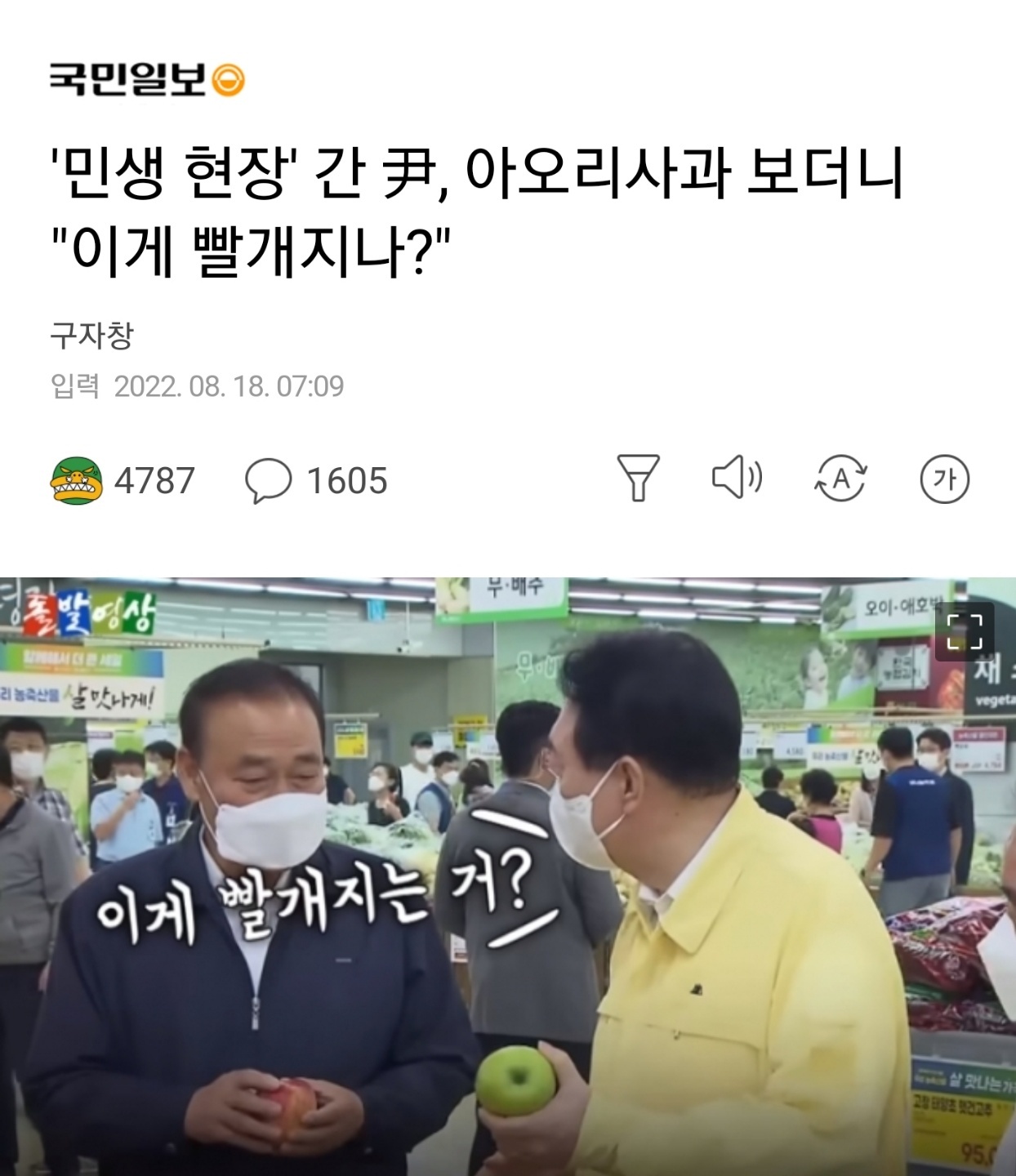The width and height of the screenshot is (1016, 1176).
Task: Translate the article with A icon
Action: click(841, 479)
